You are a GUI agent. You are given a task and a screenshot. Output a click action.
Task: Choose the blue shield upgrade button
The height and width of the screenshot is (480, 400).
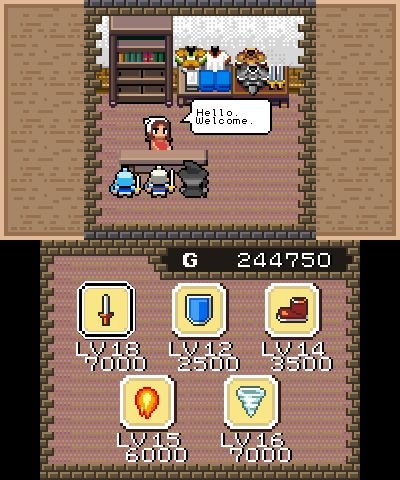click(x=199, y=310)
